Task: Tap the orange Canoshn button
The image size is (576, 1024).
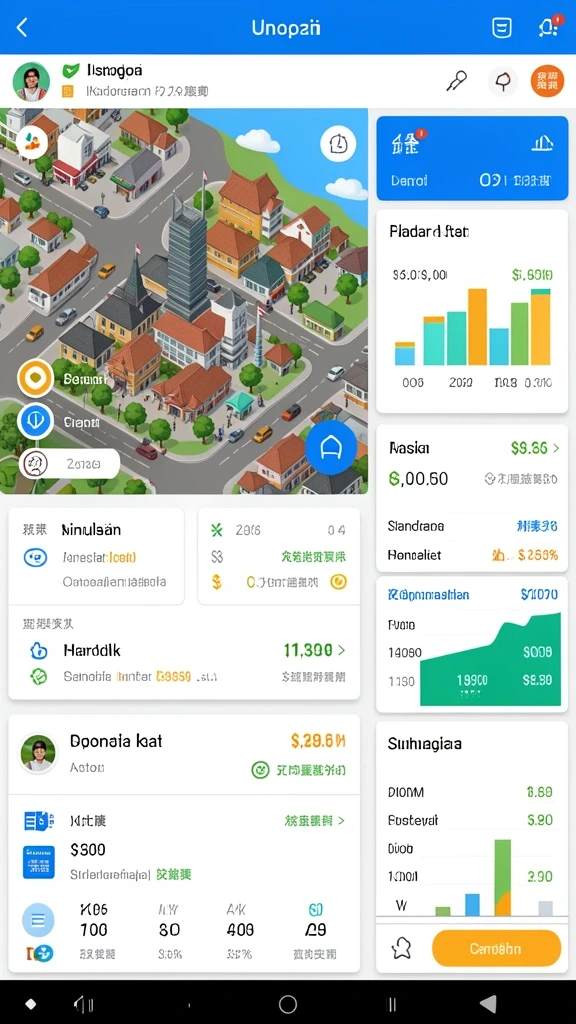Action: (496, 948)
